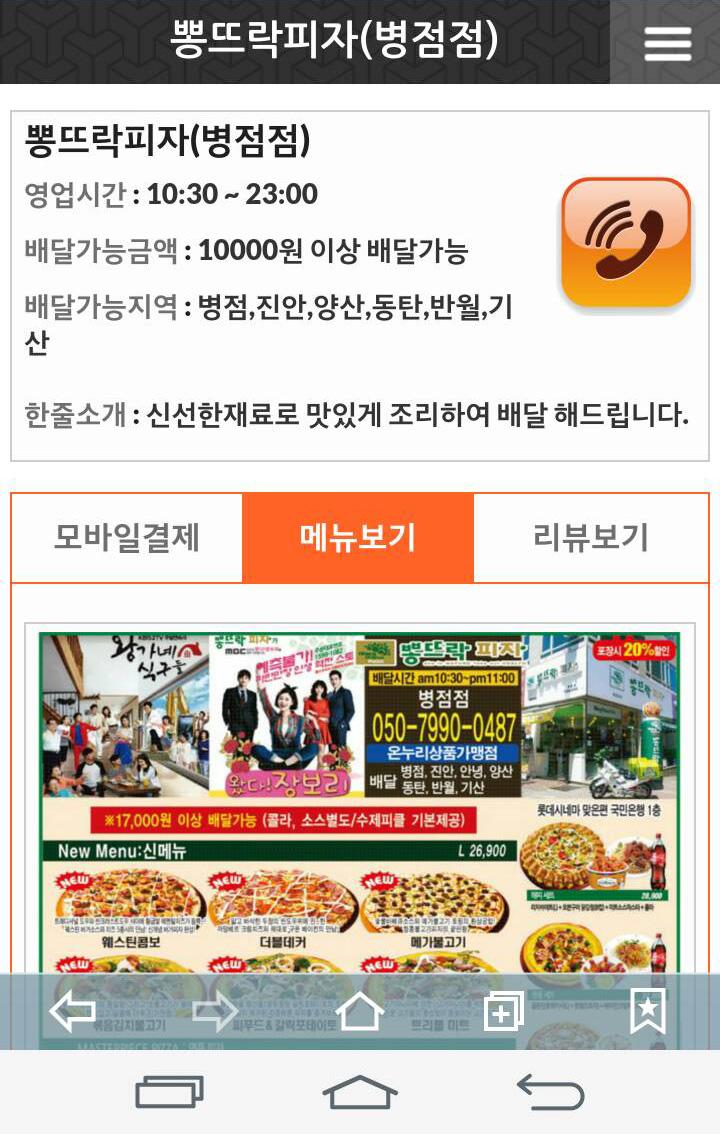This screenshot has height=1134, width=720.
Task: Call the pizza shop via phone icon
Action: (626, 243)
